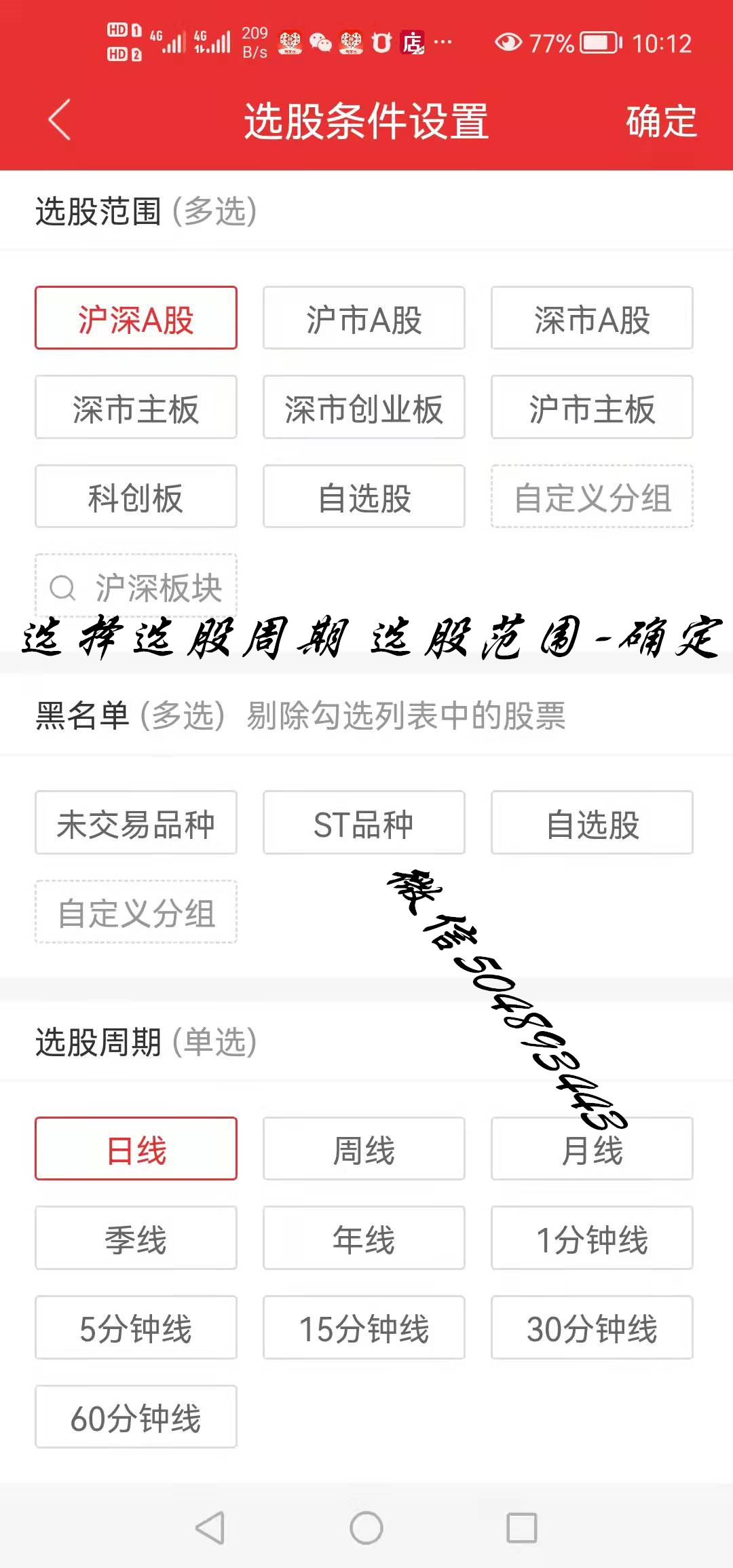This screenshot has height=1568, width=733.
Task: Tap the system home button
Action: coord(366,1528)
